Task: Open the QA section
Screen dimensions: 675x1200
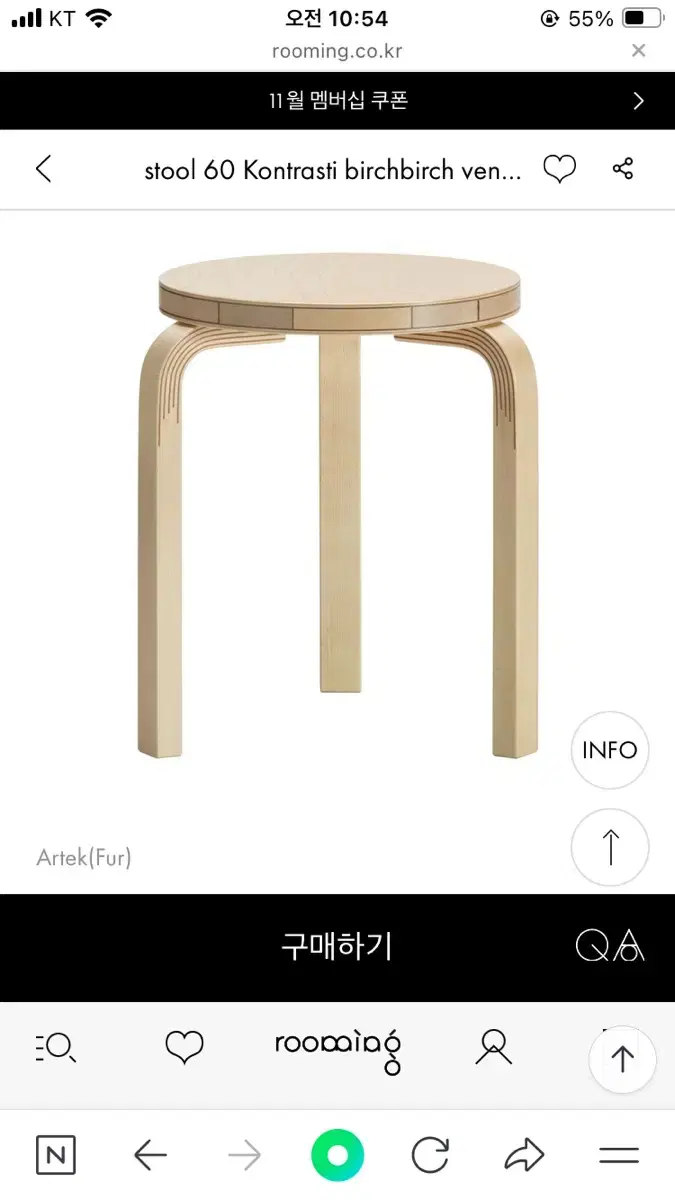Action: [x=610, y=946]
